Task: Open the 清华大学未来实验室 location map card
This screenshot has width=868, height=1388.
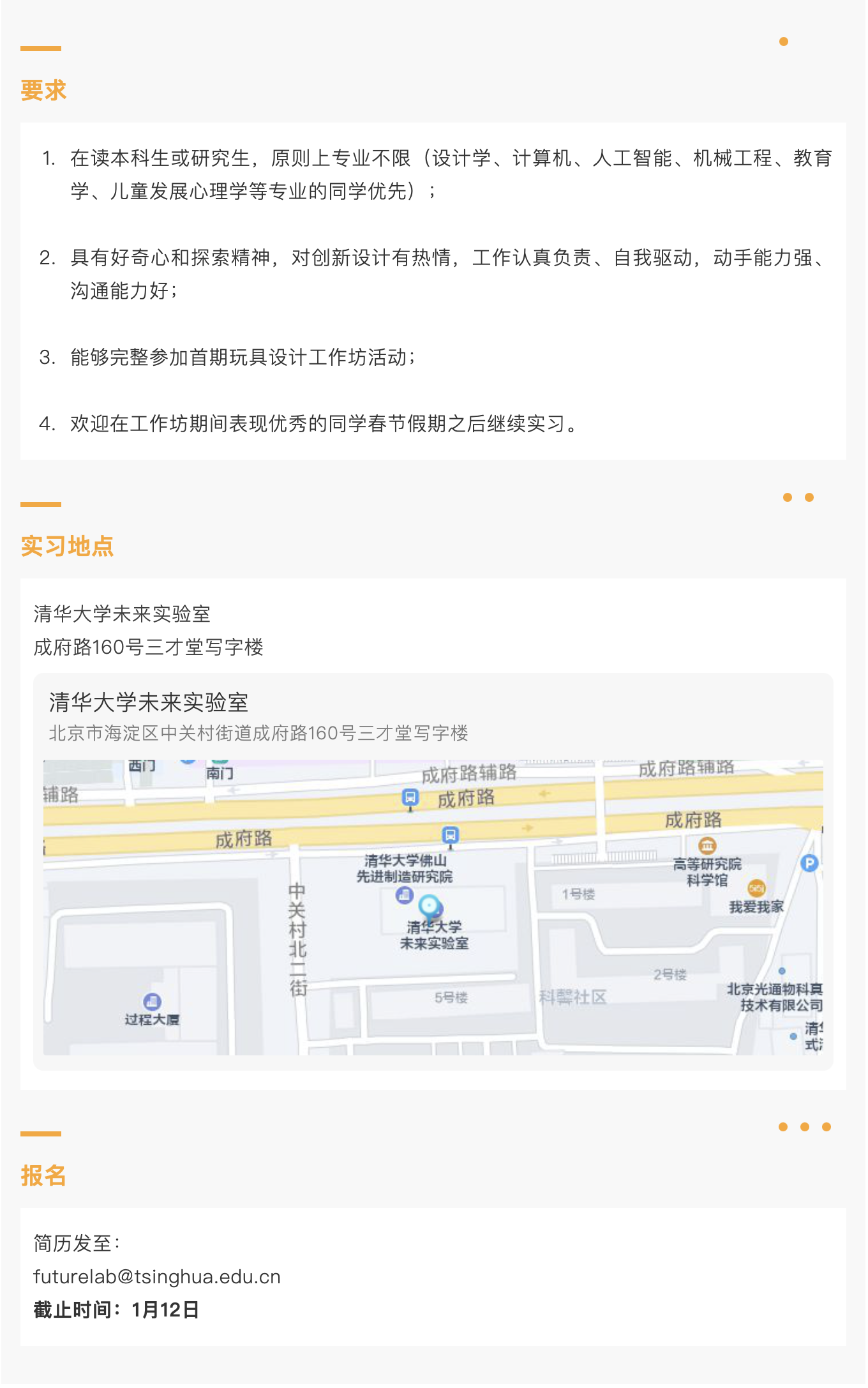Action: (x=433, y=871)
